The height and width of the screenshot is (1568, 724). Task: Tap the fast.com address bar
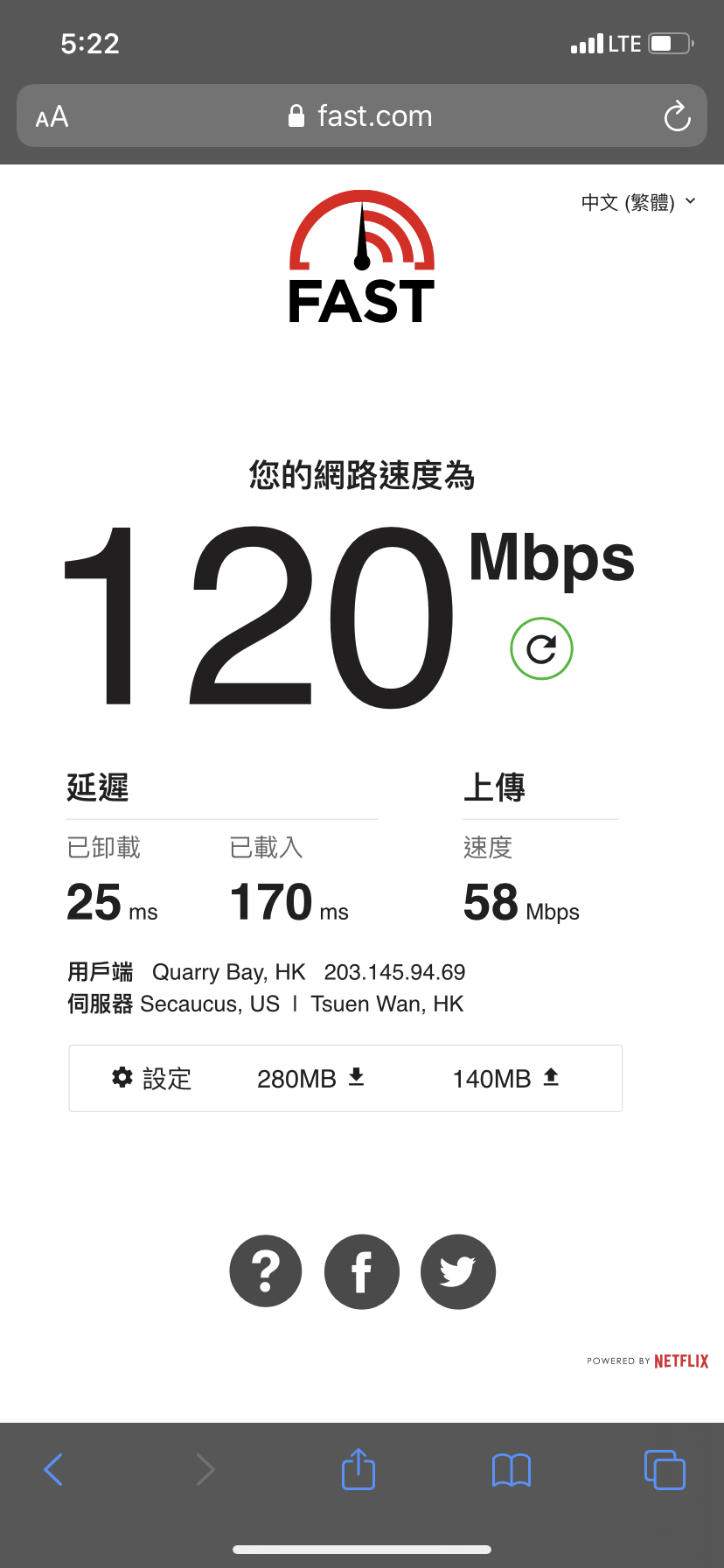coord(361,115)
